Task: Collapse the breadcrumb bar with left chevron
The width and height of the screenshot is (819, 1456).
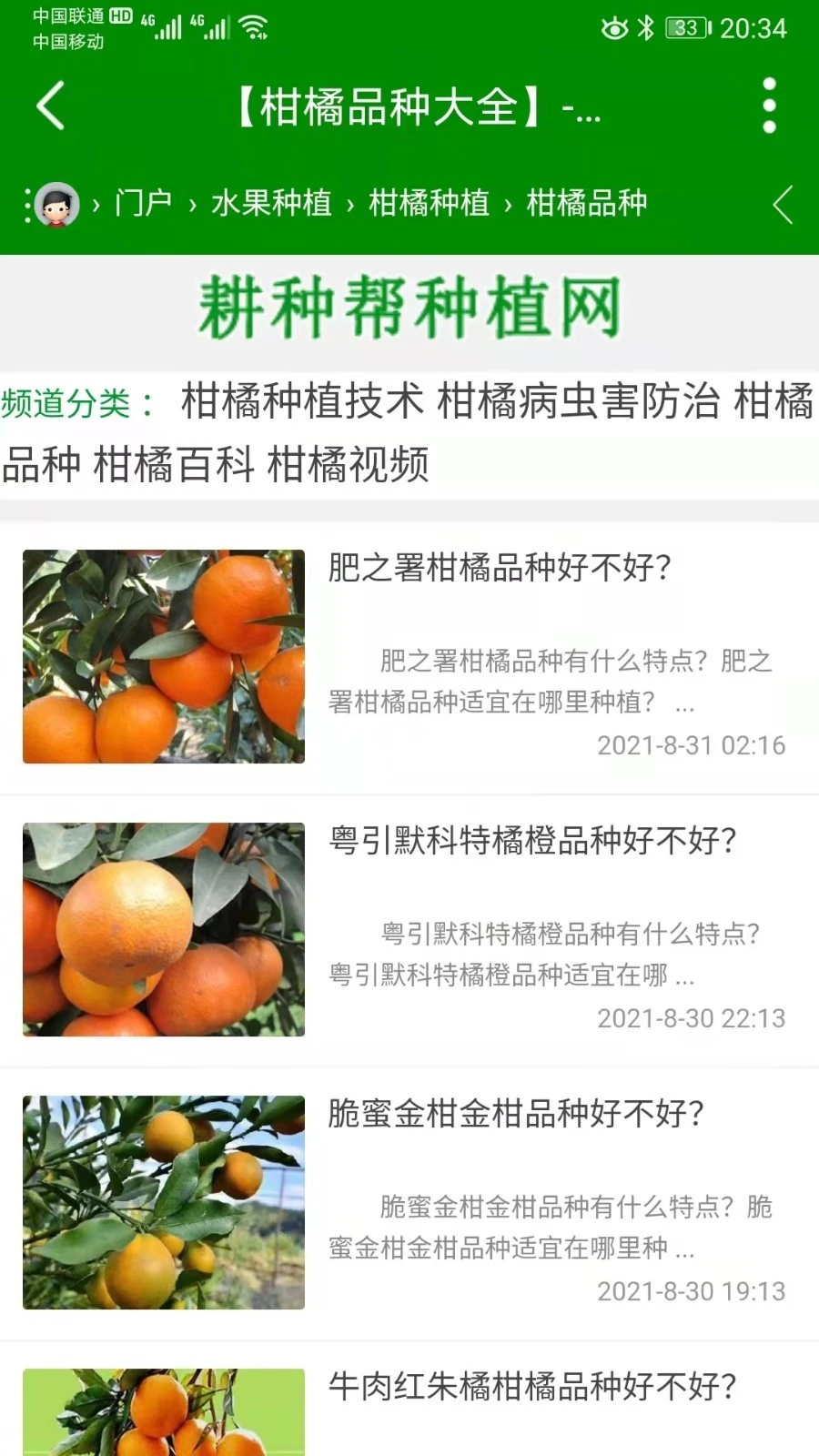Action: [783, 203]
